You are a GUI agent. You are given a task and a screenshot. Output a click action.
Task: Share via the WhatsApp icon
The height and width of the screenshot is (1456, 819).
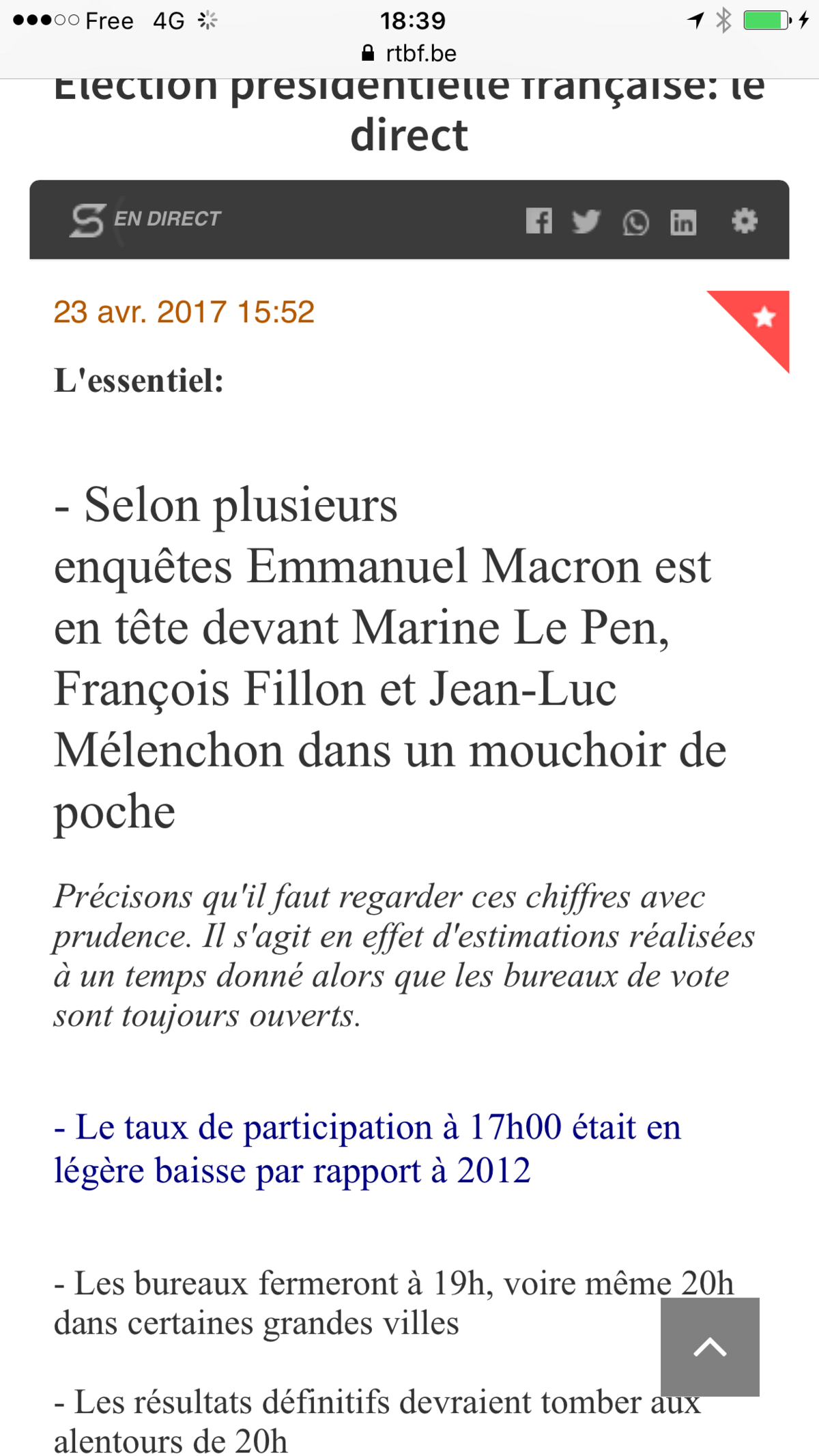tap(635, 223)
